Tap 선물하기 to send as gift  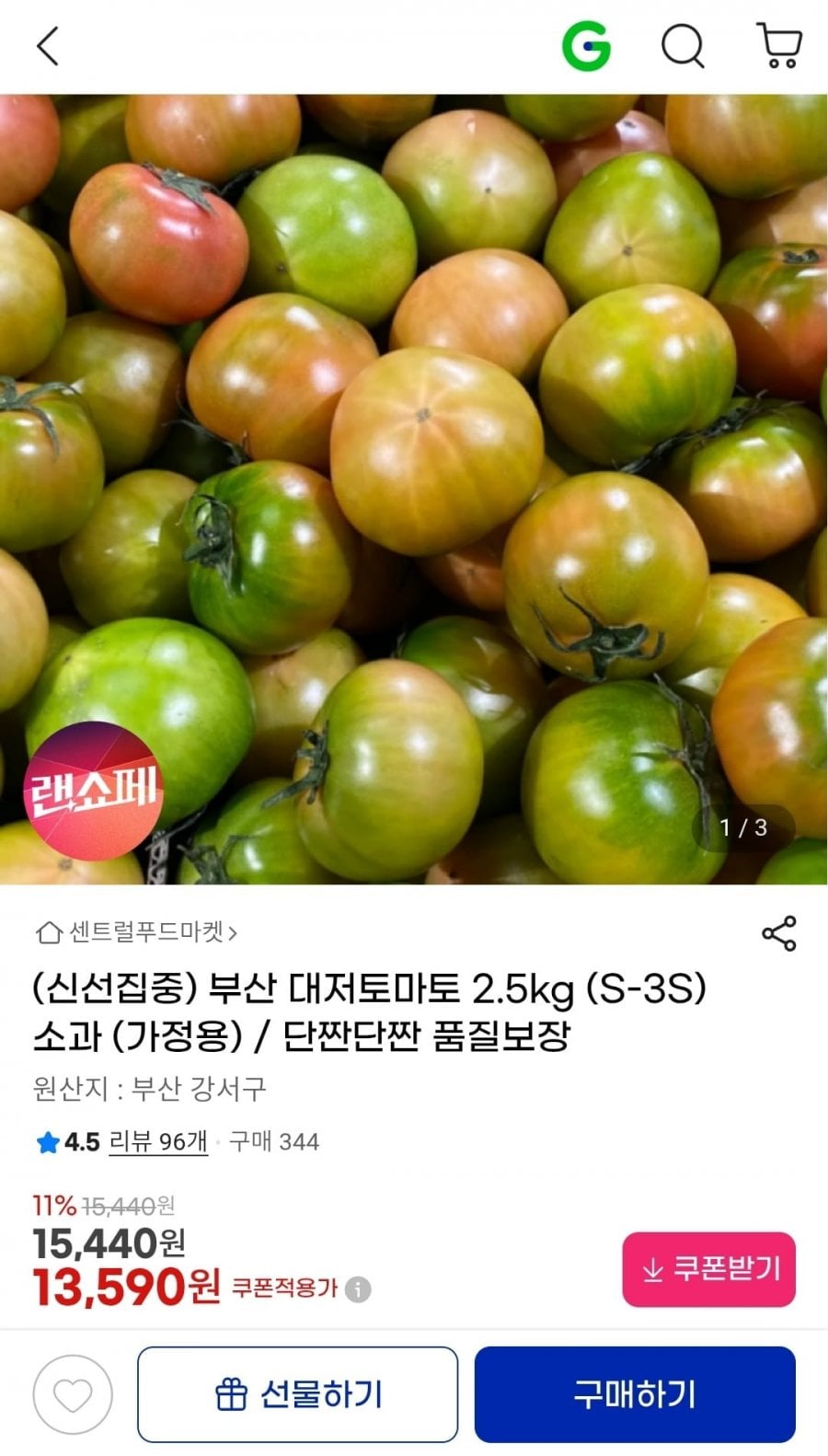point(297,1394)
